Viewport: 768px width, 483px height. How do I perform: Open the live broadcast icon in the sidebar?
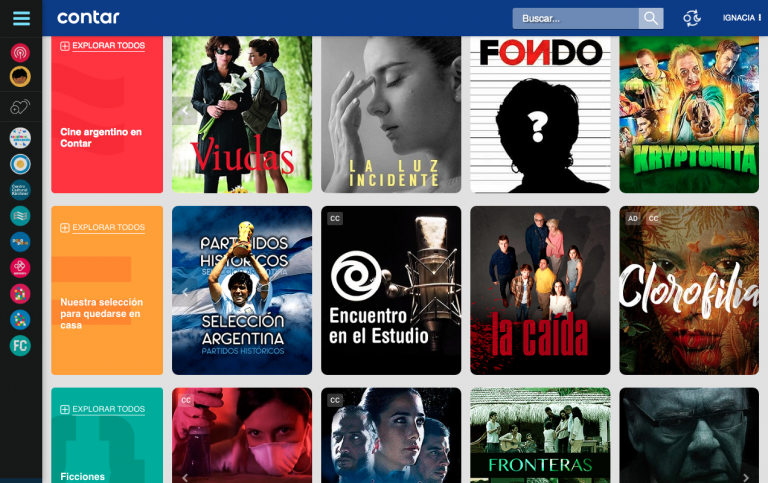tap(20, 52)
